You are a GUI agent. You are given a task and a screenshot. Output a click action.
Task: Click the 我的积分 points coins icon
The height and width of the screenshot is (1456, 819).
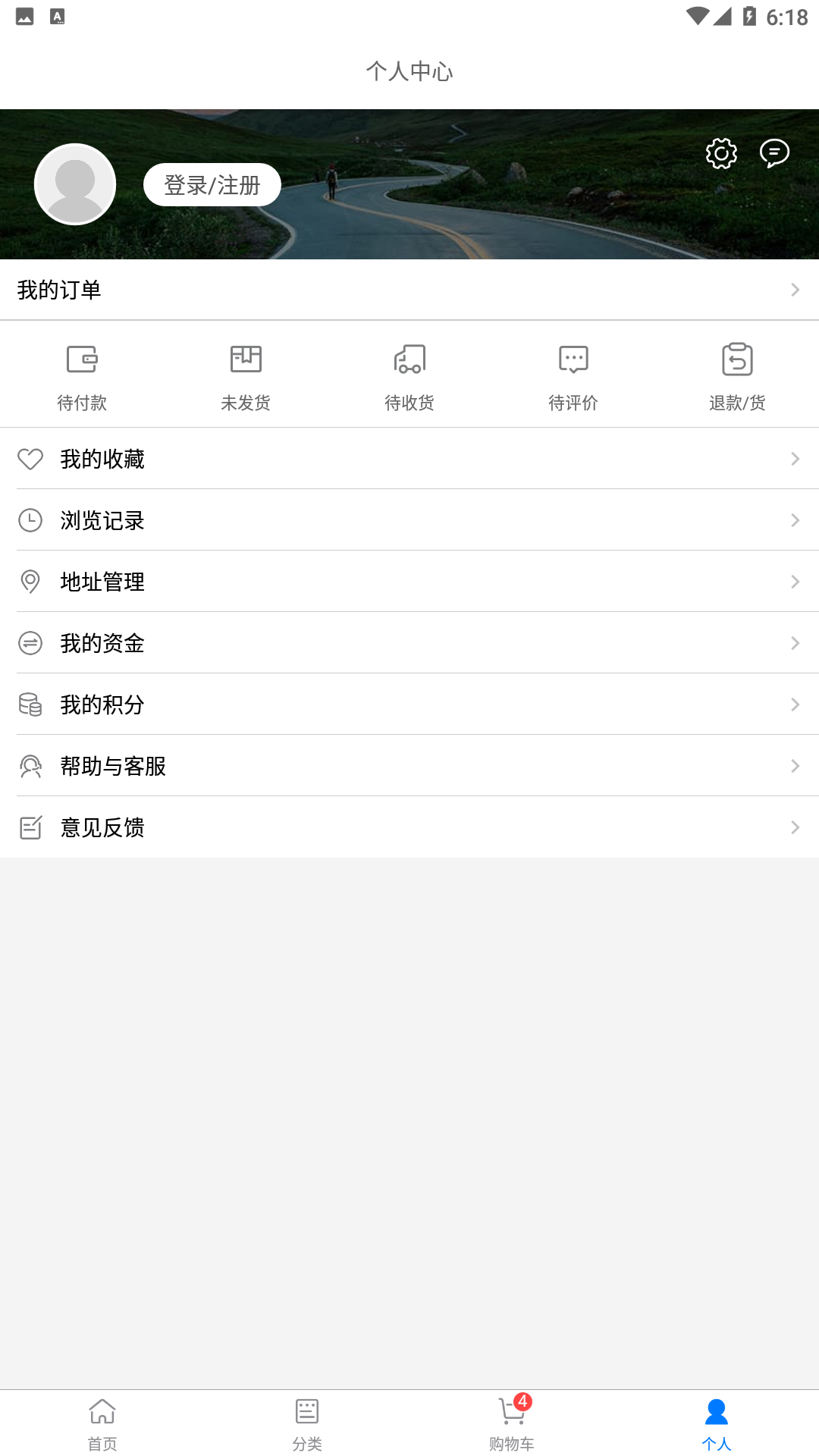coord(30,704)
